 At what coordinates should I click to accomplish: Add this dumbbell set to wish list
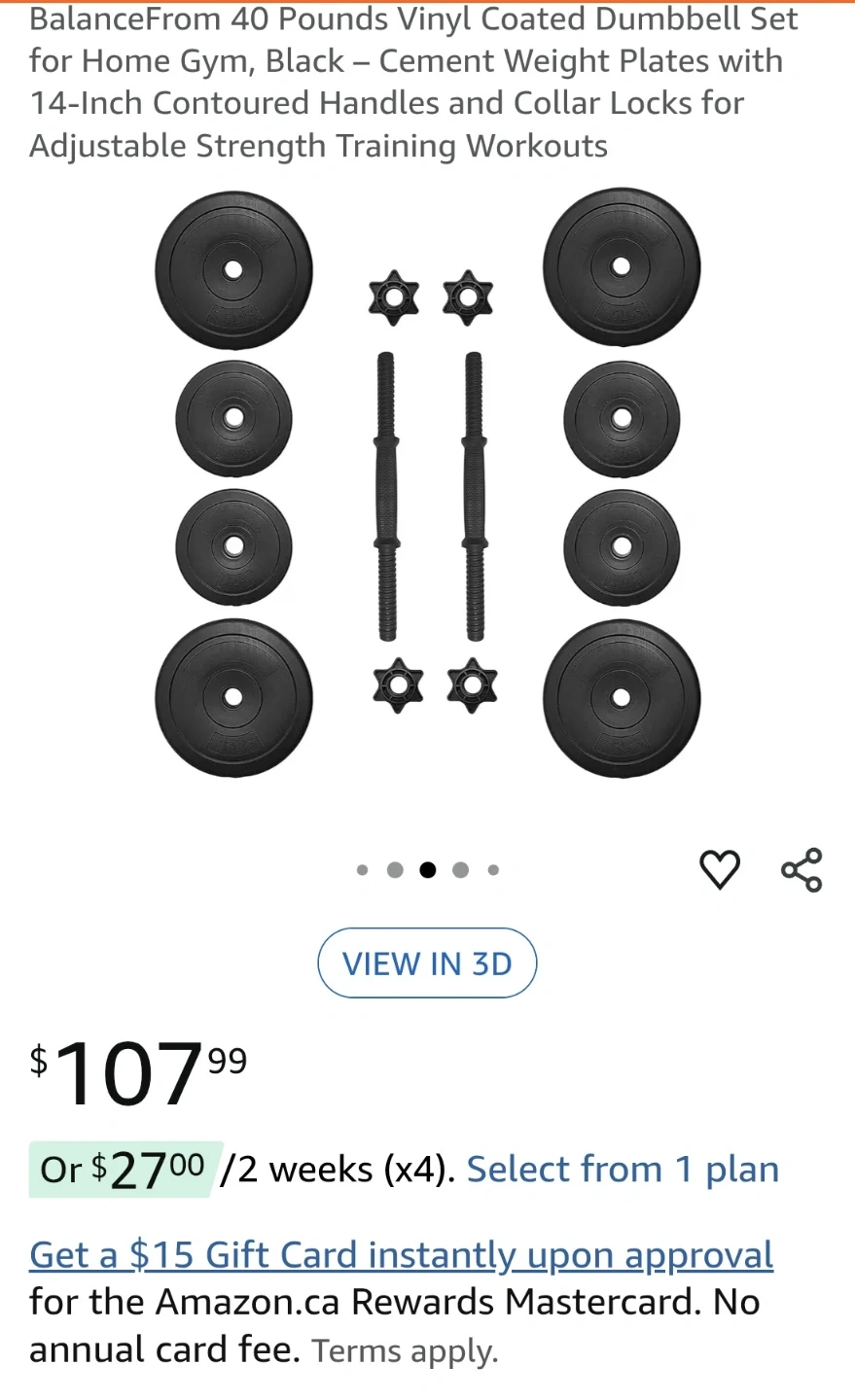720,869
